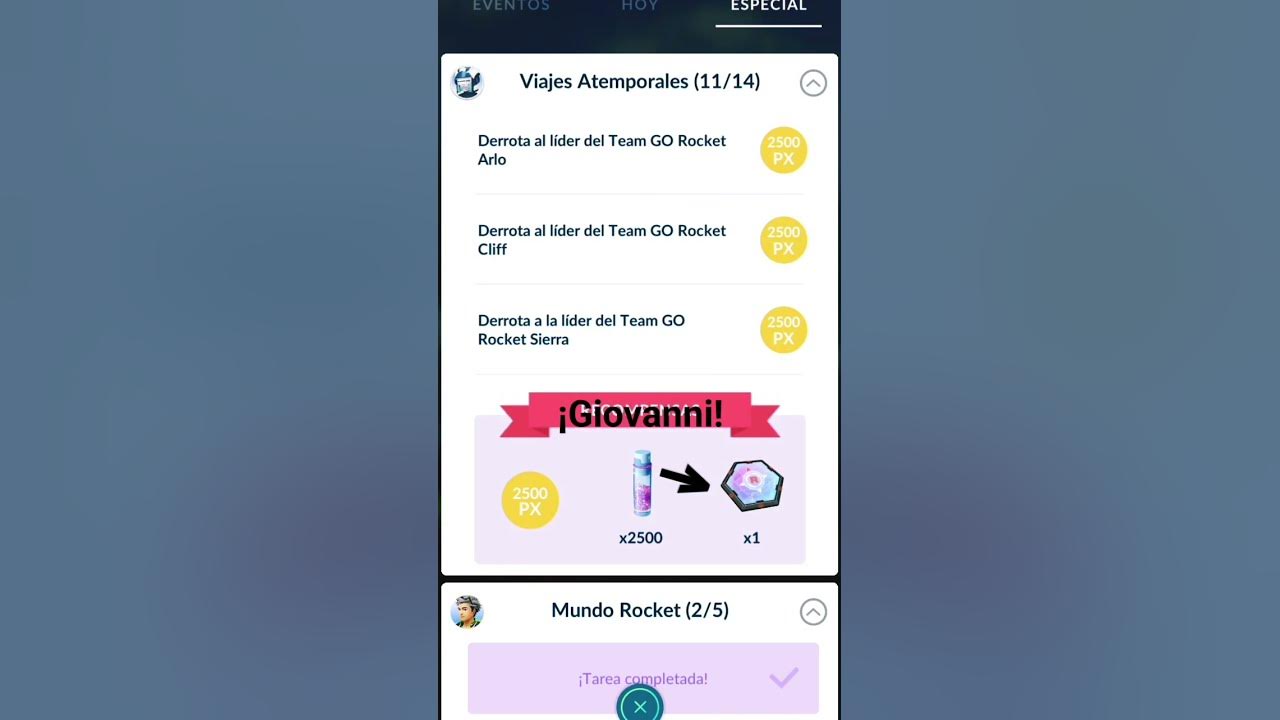Close the research panel with the X button

point(640,706)
